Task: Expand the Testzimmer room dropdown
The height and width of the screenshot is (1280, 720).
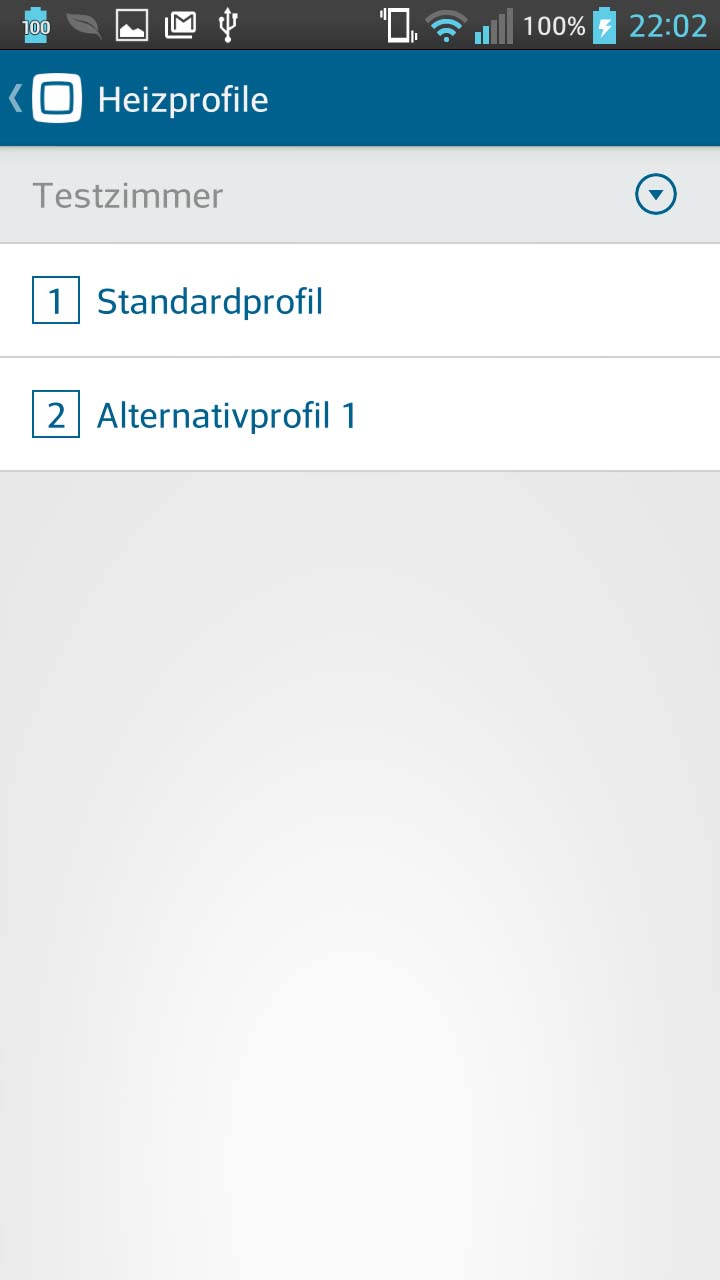Action: [360, 196]
